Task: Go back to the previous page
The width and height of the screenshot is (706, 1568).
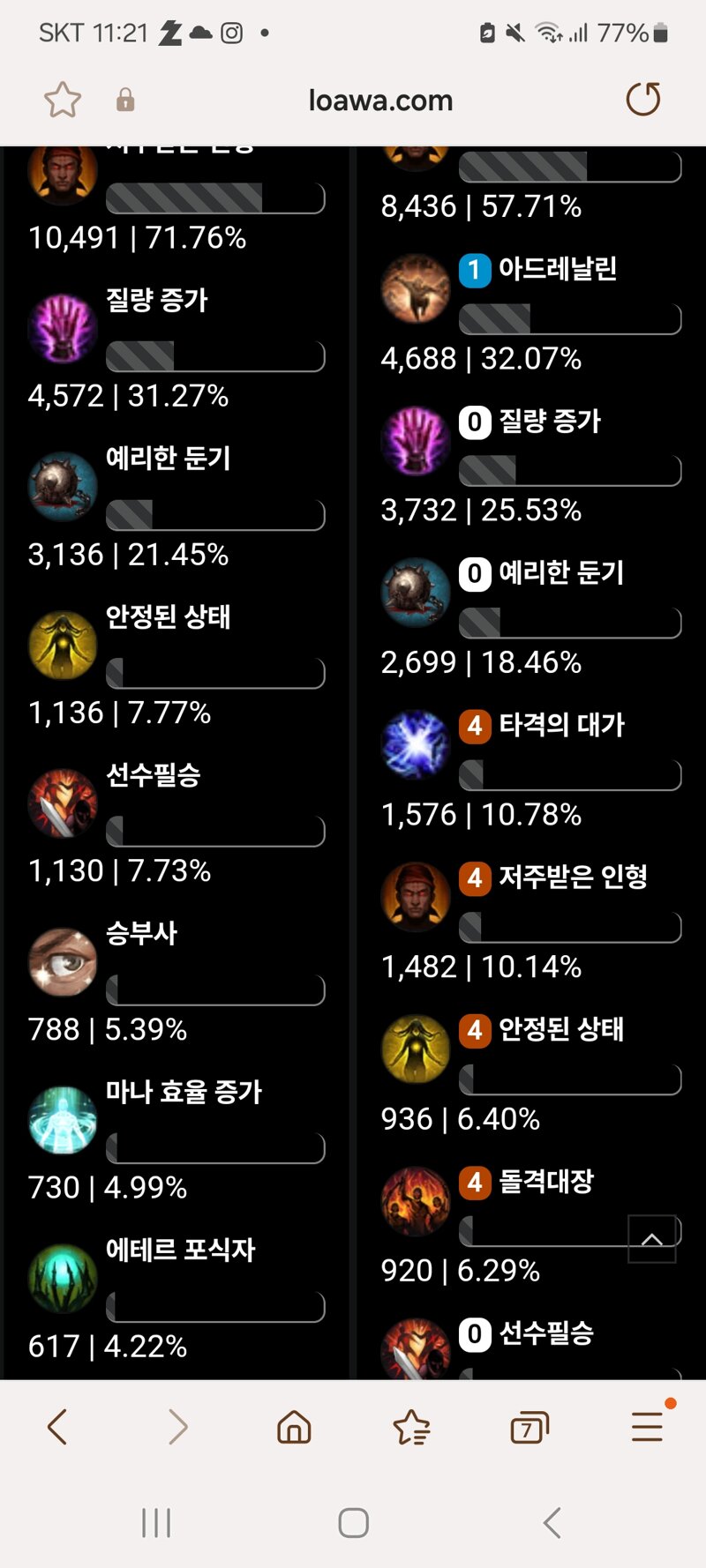Action: click(x=57, y=1427)
